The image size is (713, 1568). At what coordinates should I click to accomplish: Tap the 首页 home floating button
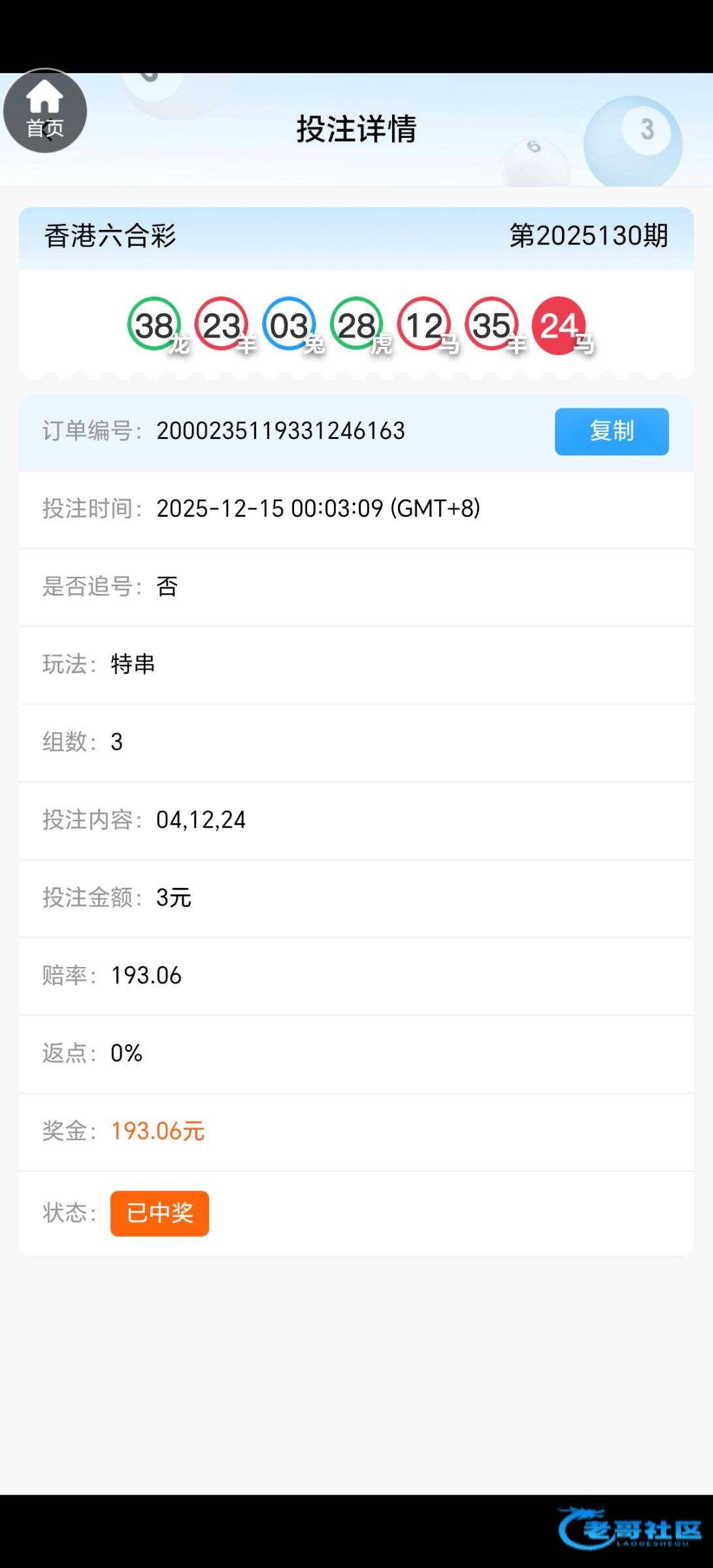[44, 110]
